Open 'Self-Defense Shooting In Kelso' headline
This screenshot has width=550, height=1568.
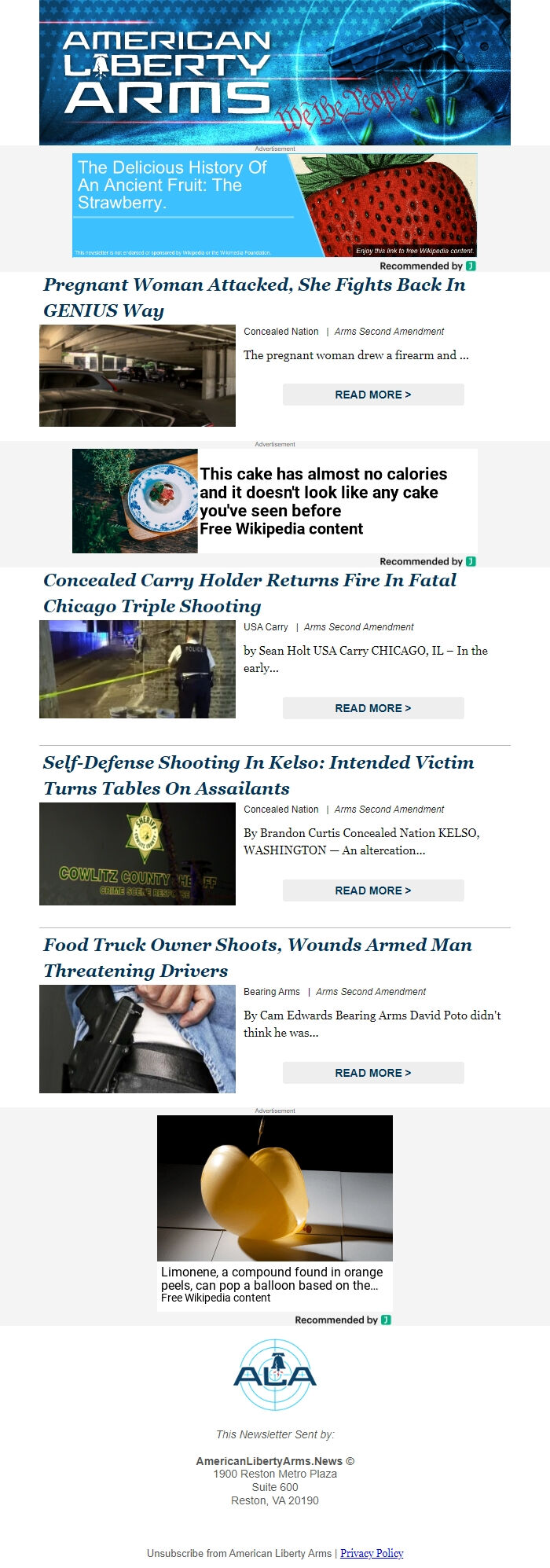click(x=258, y=775)
